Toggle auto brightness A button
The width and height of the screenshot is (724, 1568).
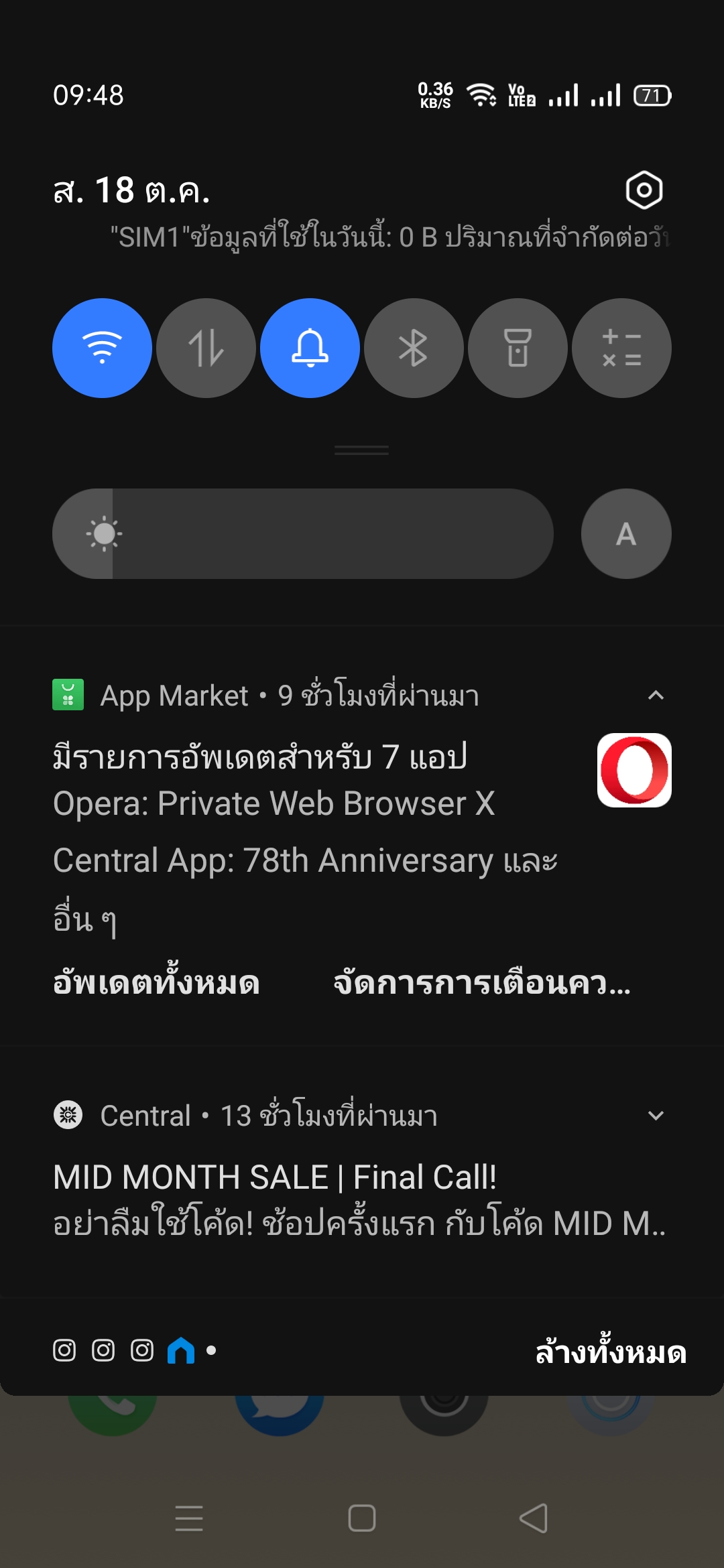(x=625, y=534)
